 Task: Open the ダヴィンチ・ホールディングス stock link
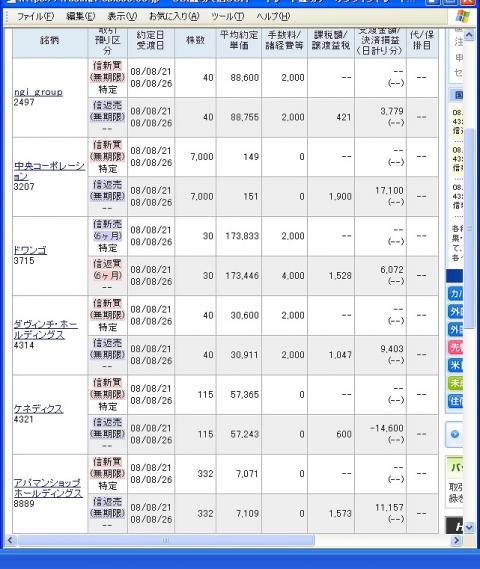pos(45,329)
